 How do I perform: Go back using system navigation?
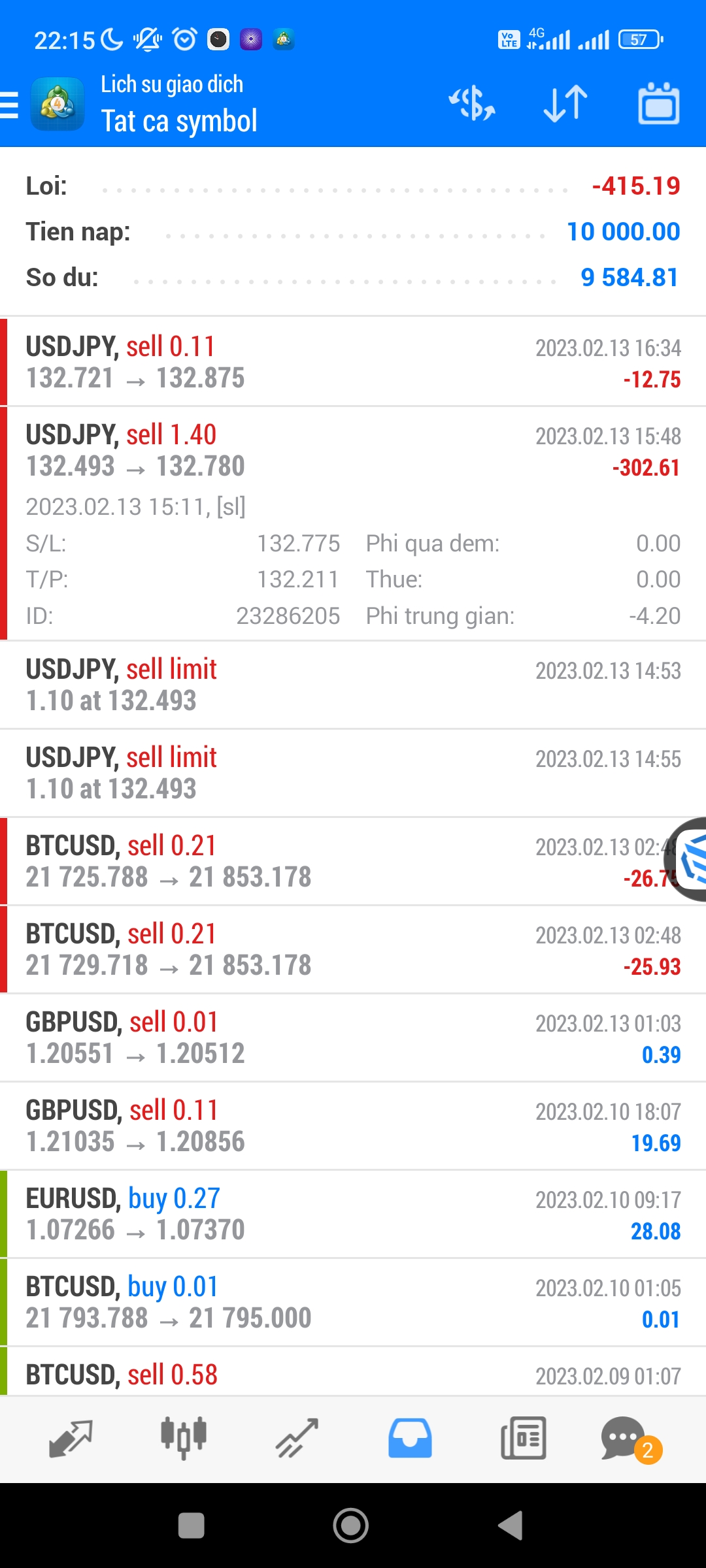511,1526
